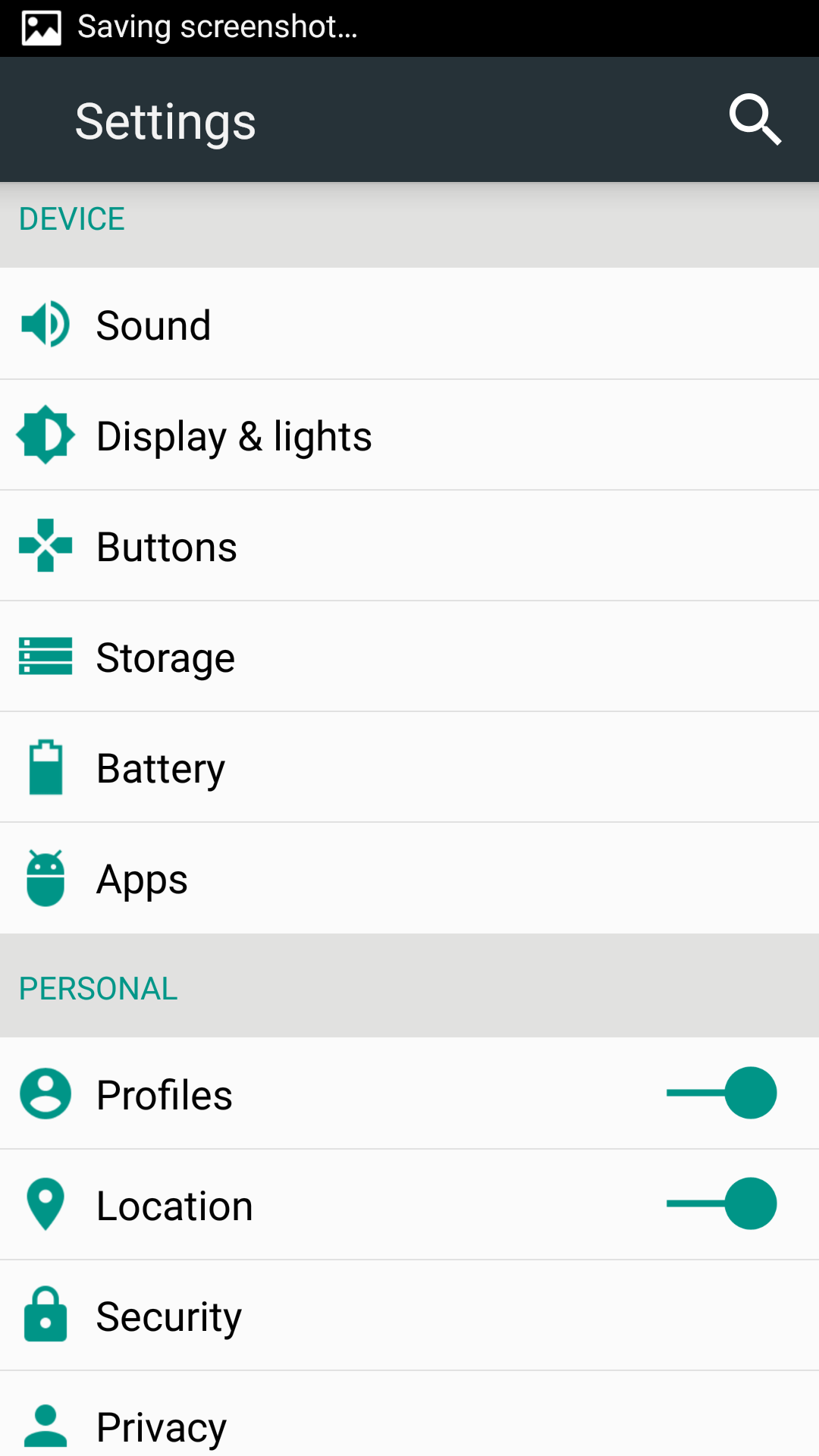
Task: Turn off the Profiles switch
Action: tap(722, 1093)
